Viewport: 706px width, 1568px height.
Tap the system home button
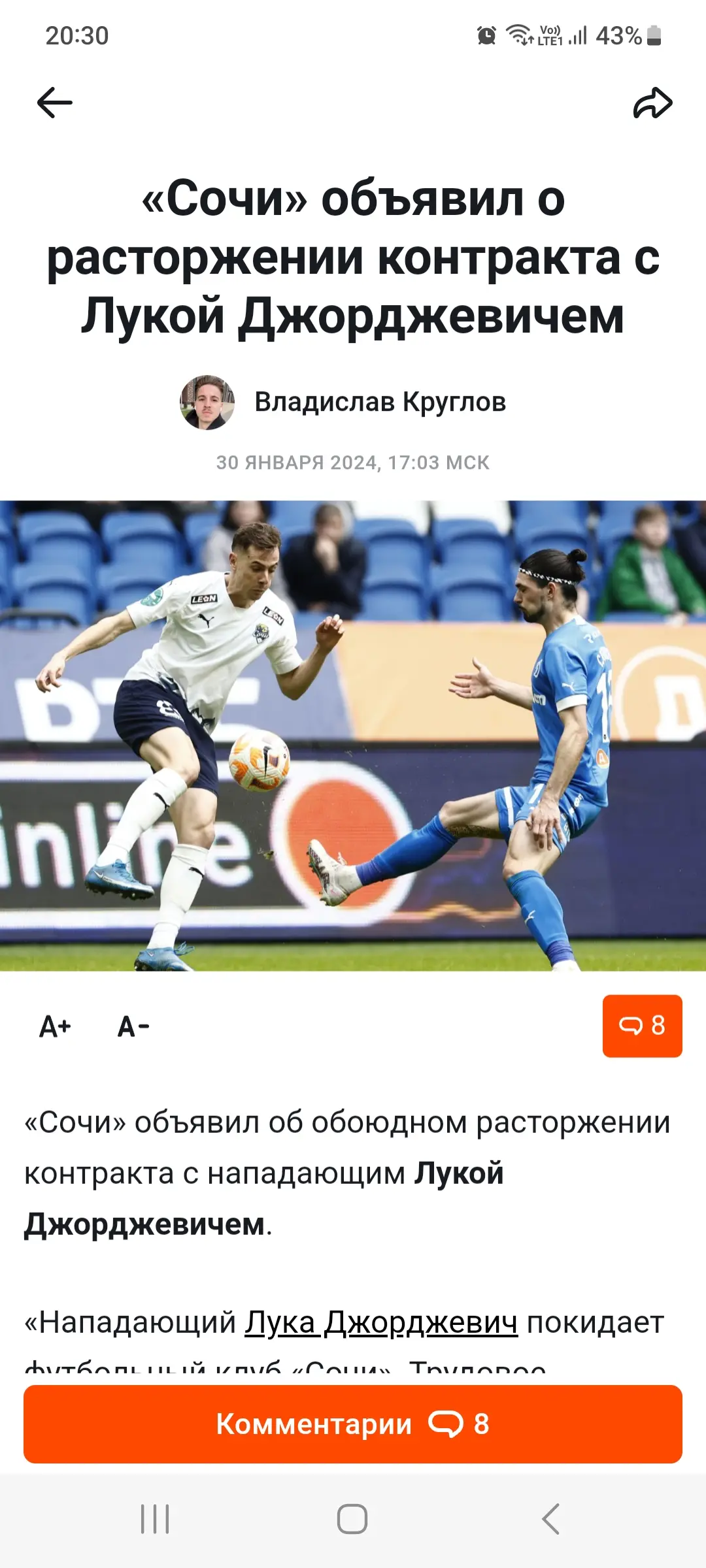352,1519
